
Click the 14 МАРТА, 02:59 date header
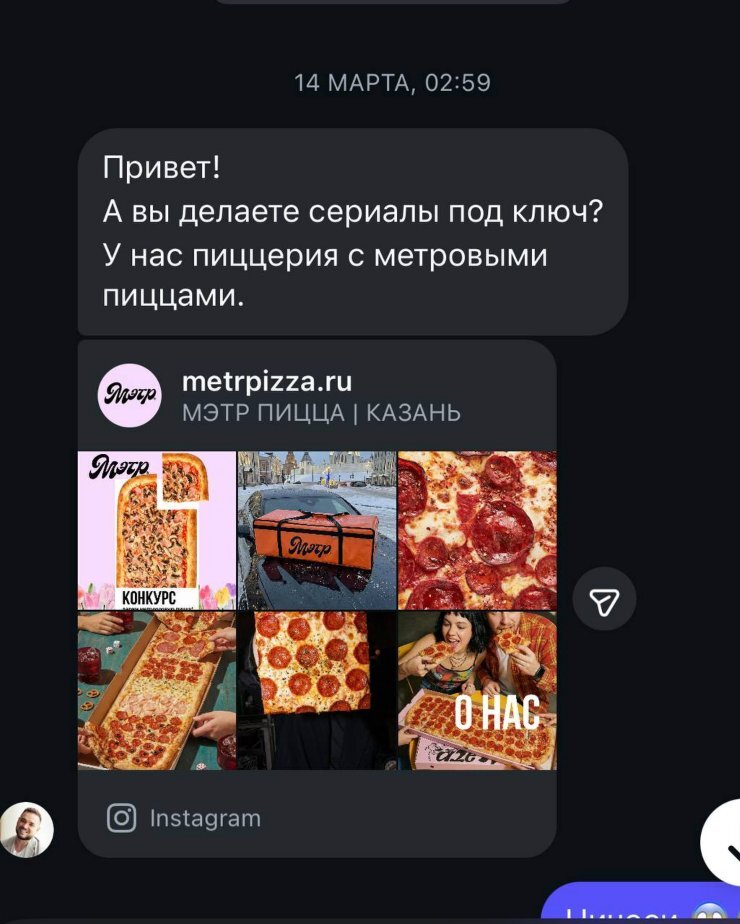[370, 82]
